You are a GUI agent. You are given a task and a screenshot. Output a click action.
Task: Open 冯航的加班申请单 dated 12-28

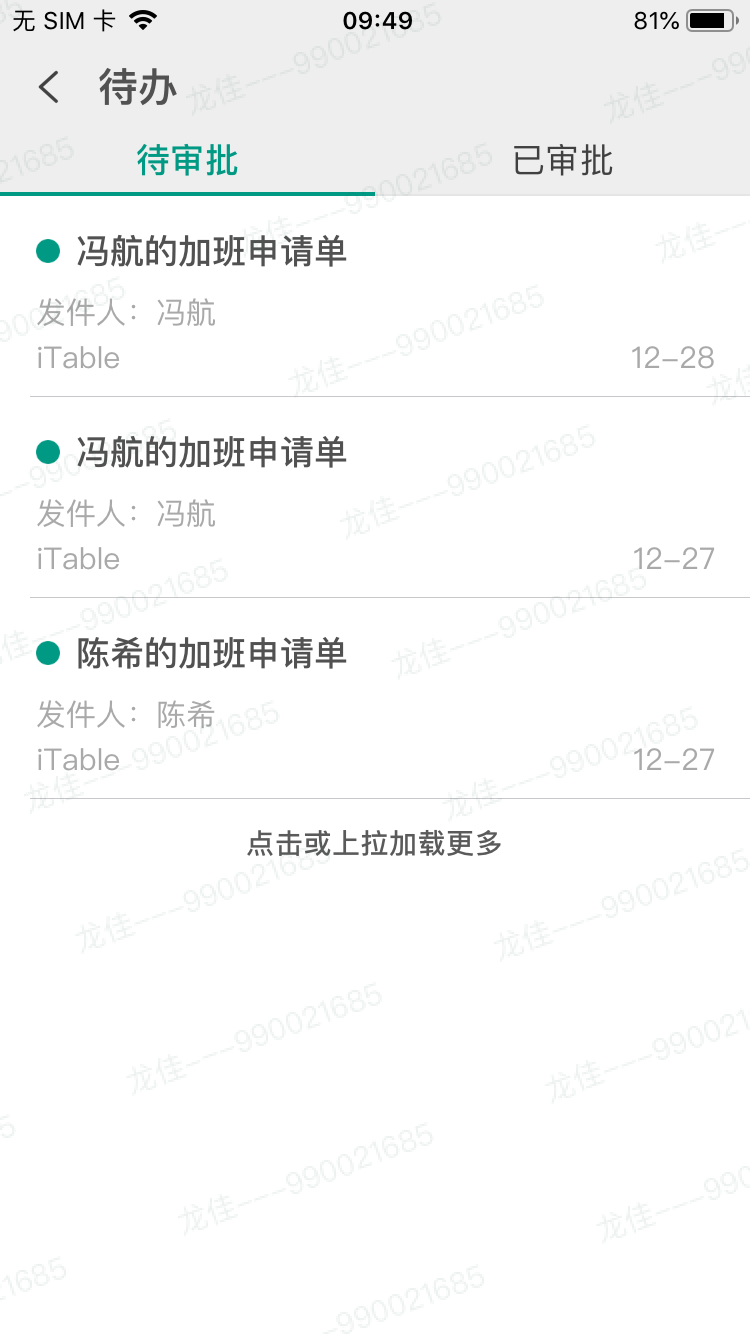[x=375, y=300]
